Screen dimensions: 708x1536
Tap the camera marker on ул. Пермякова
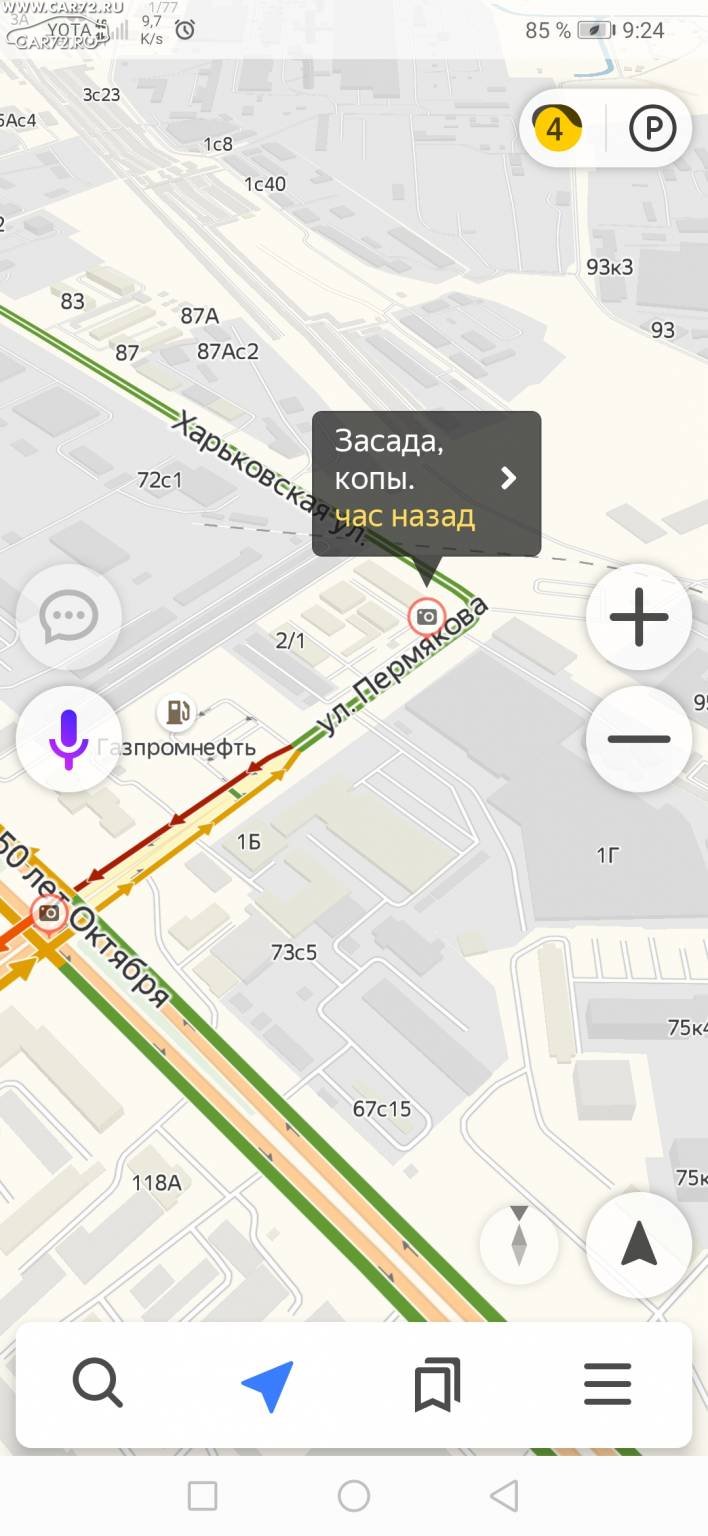point(427,617)
